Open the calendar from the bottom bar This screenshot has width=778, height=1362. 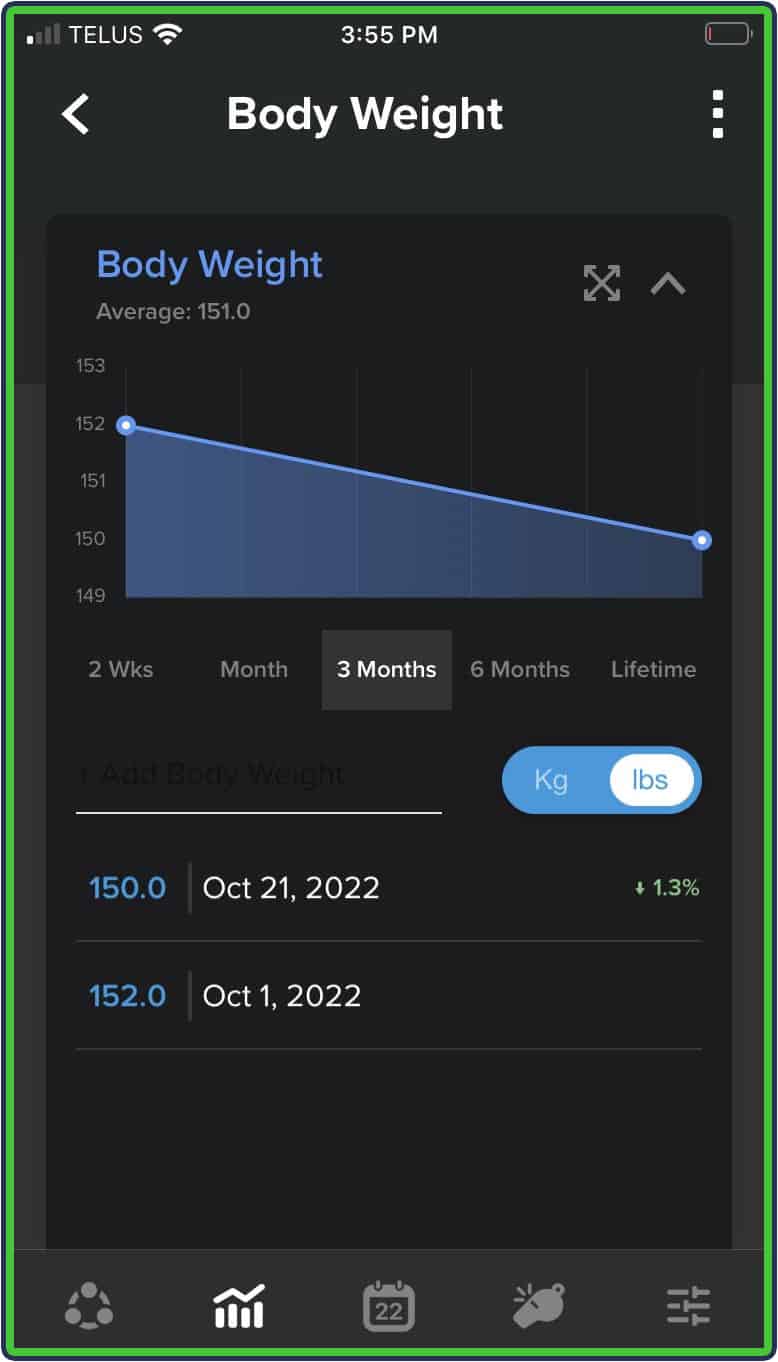388,1303
